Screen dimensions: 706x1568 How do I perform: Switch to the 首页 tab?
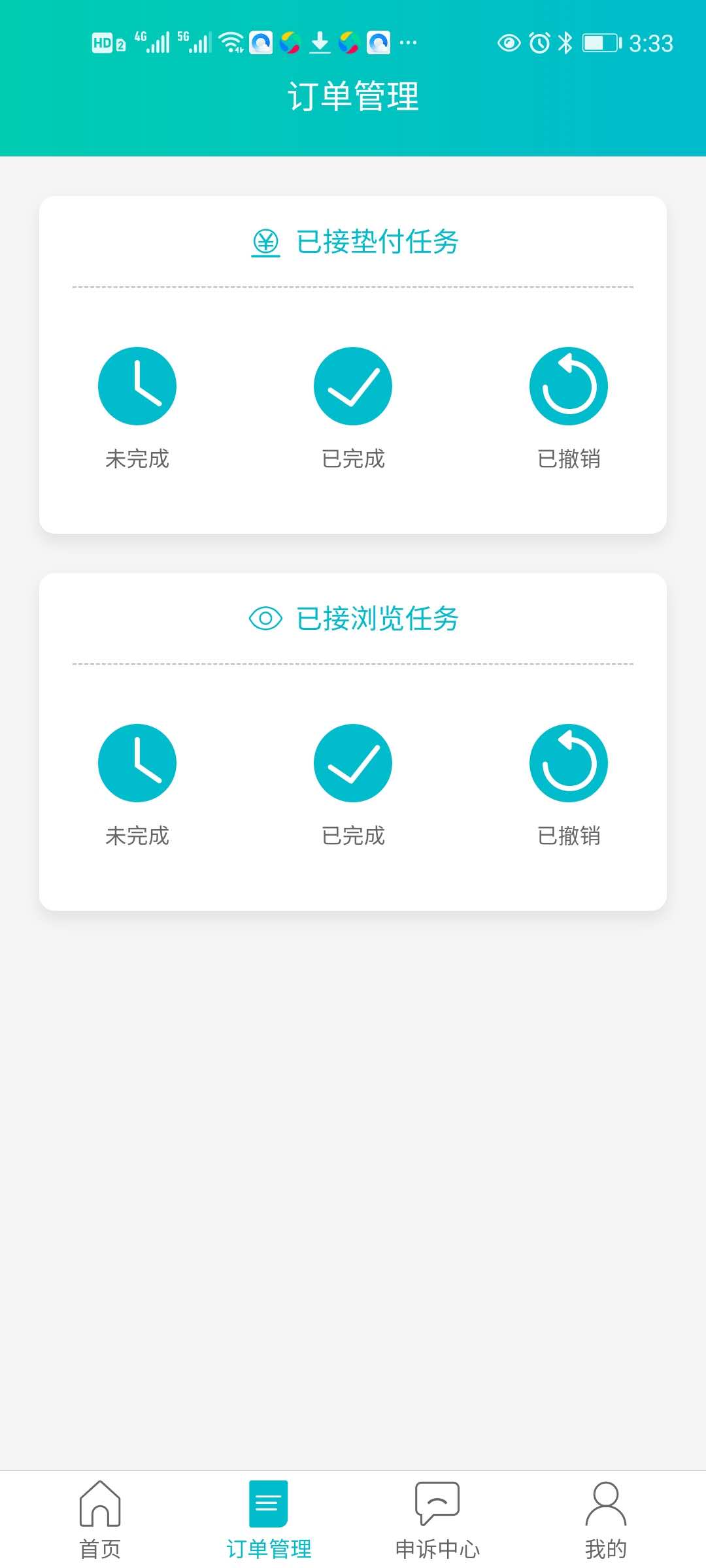[100, 1520]
